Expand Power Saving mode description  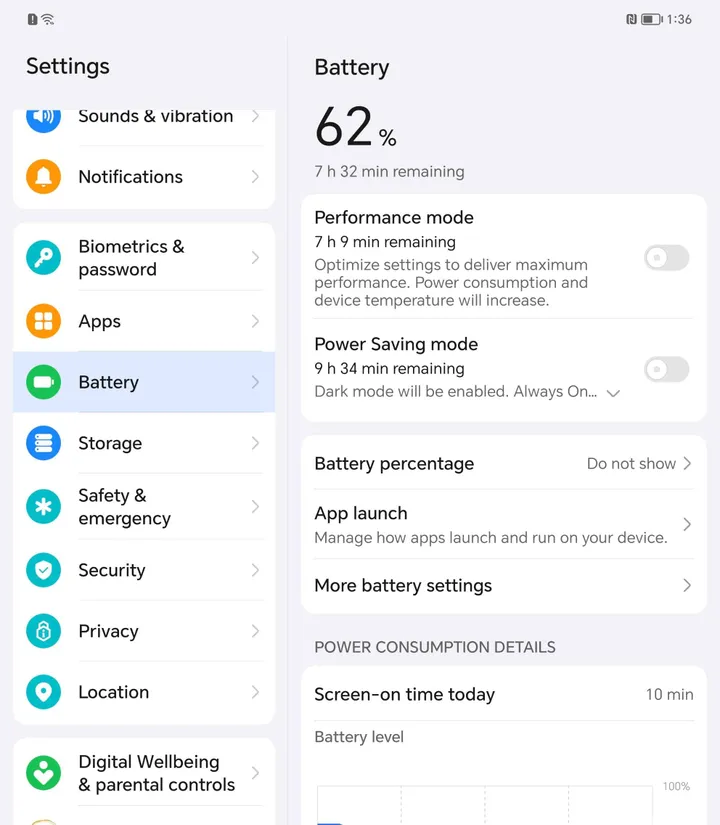tap(613, 393)
